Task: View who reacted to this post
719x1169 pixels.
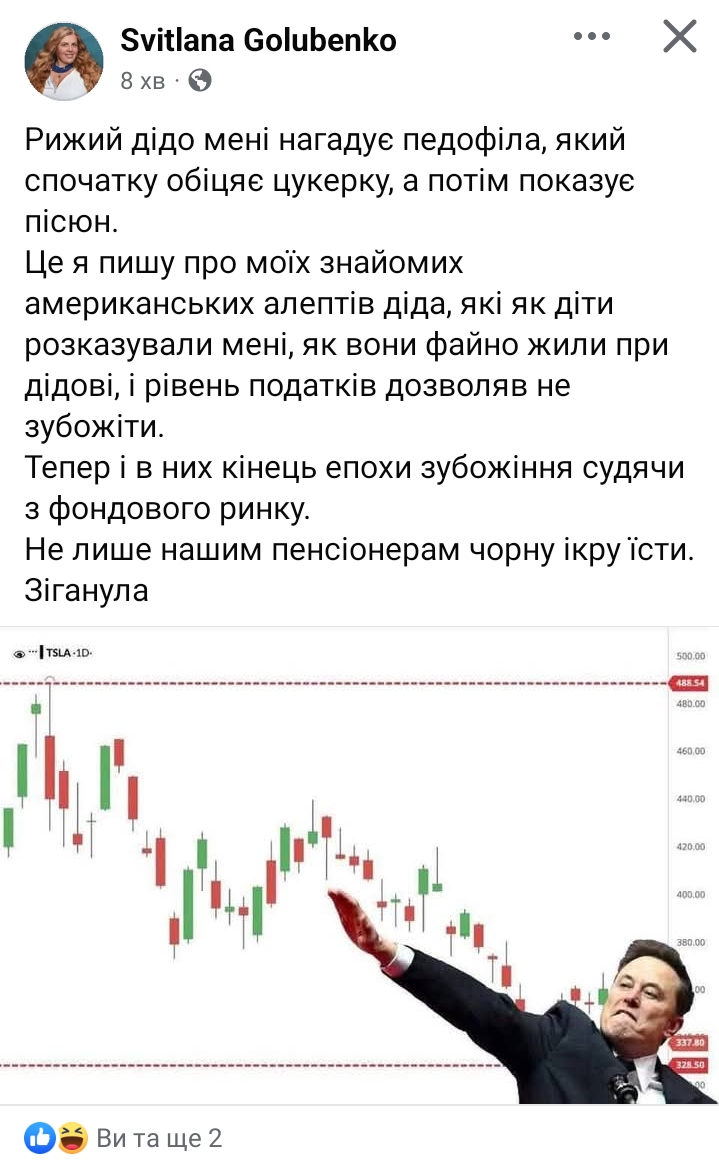Action: [124, 1138]
